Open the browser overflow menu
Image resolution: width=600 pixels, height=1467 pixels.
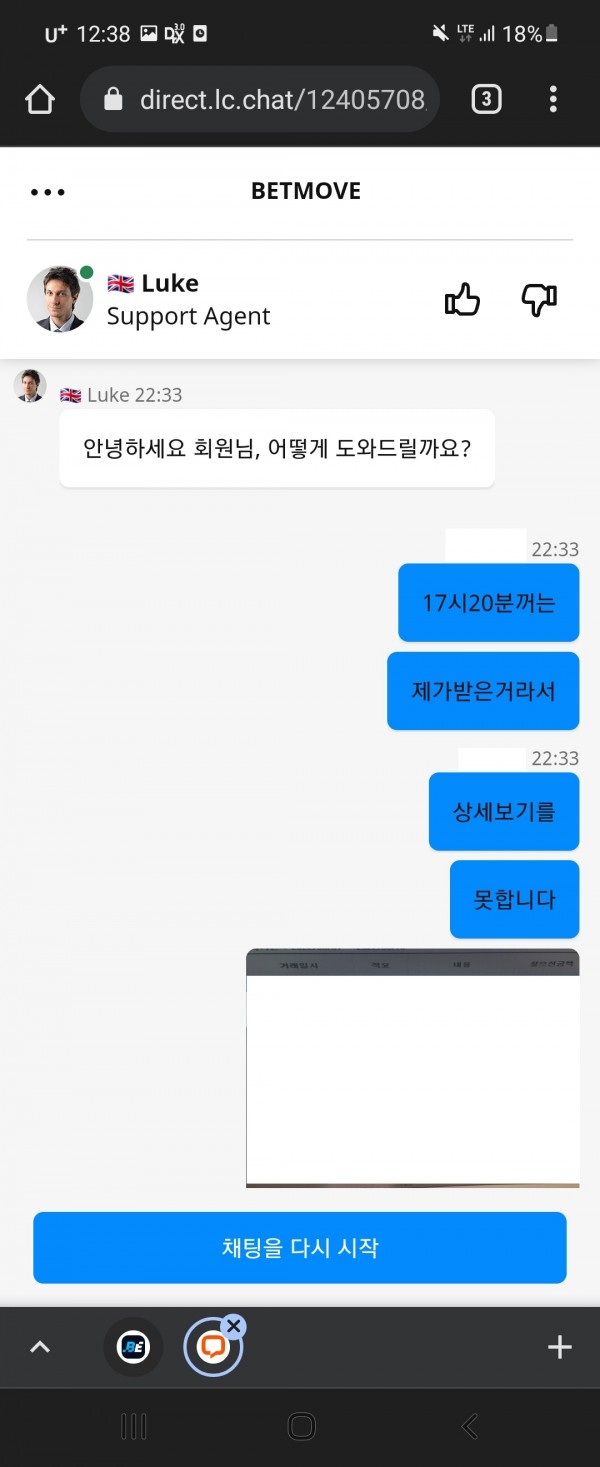[553, 99]
